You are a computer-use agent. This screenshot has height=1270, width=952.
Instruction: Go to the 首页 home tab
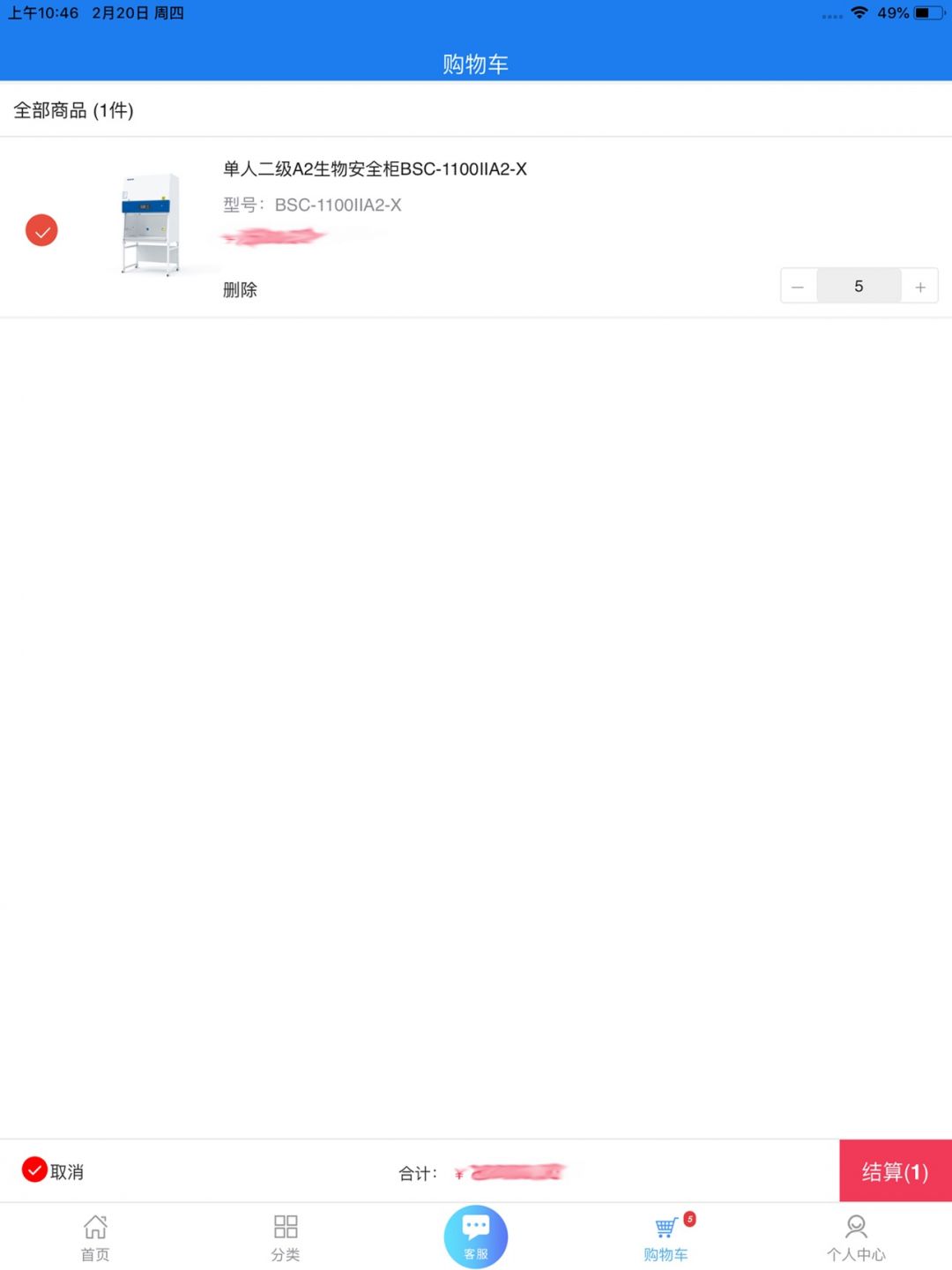point(95,1236)
